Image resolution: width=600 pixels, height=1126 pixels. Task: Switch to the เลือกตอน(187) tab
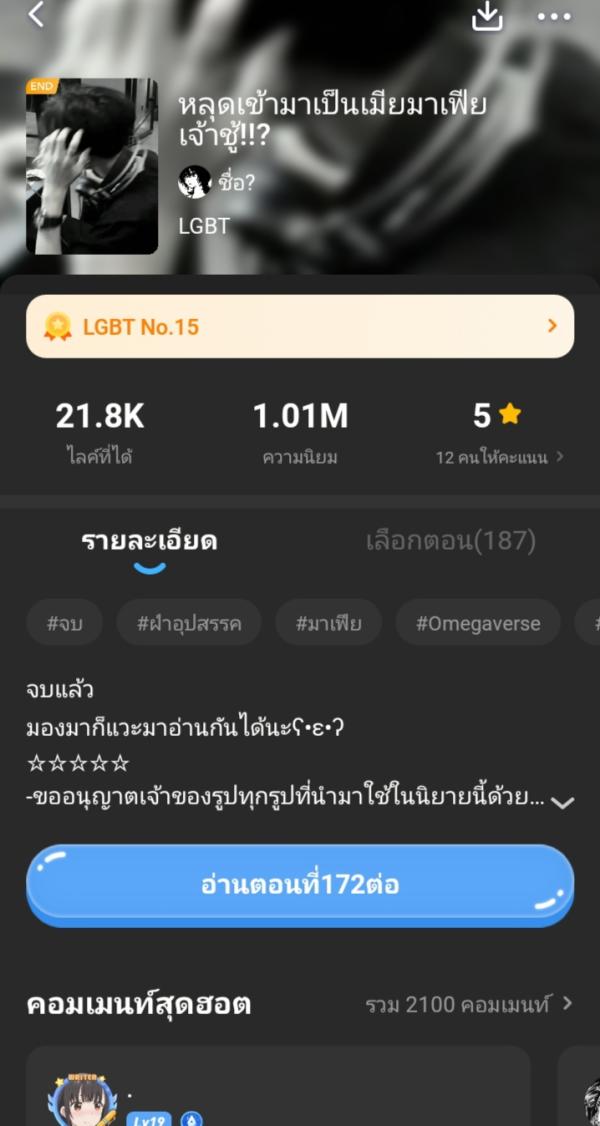(450, 542)
